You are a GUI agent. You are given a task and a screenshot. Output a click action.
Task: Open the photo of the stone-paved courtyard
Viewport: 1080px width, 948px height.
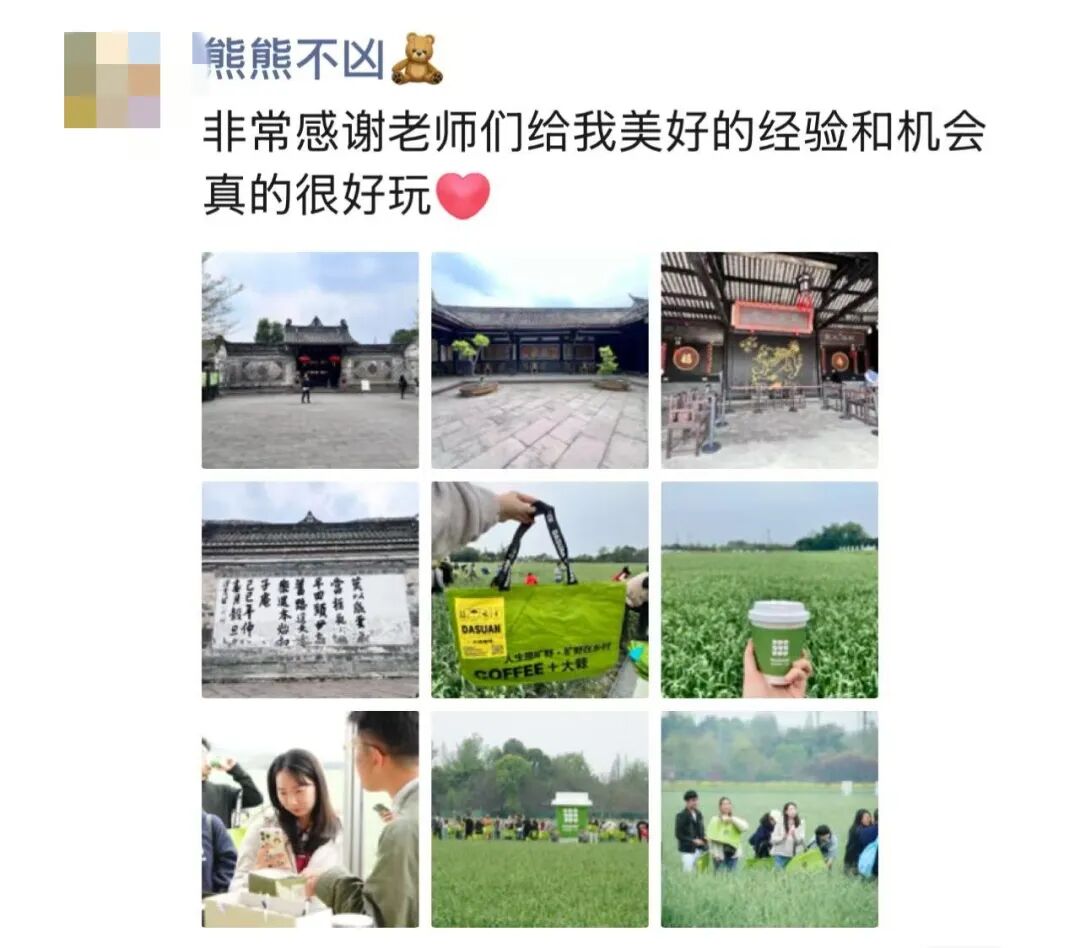pyautogui.click(x=540, y=360)
